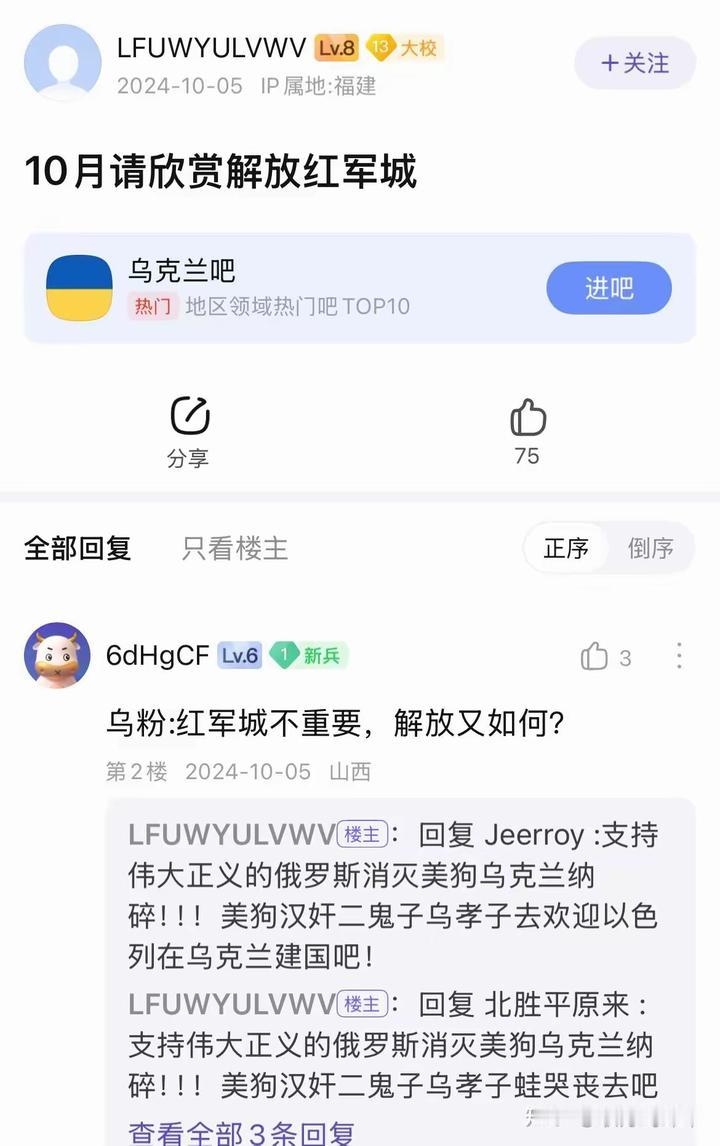Tap the 大校 (Colonel) medal badge
The image size is (720, 1146).
pyautogui.click(x=402, y=47)
